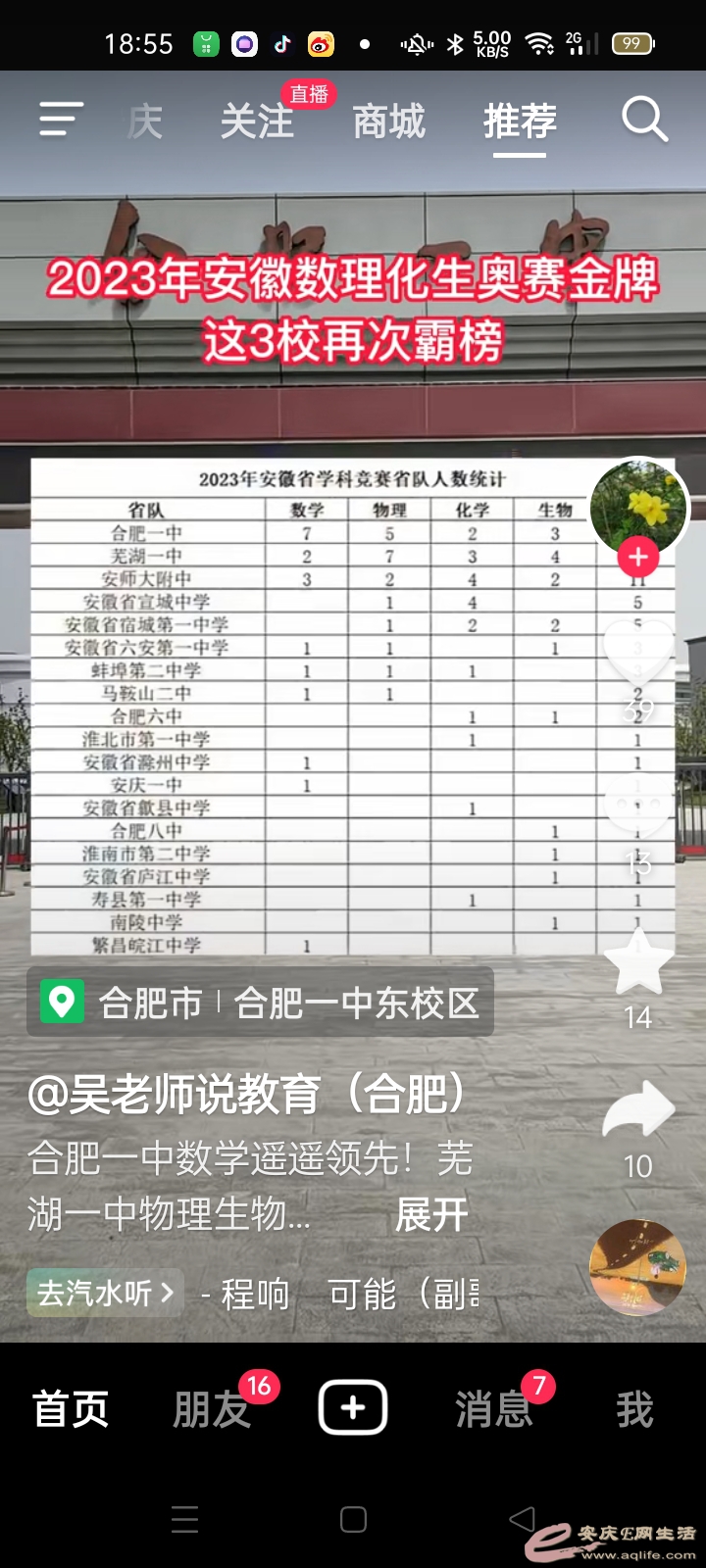Open the hamburger menu
The image size is (706, 1568).
click(61, 120)
